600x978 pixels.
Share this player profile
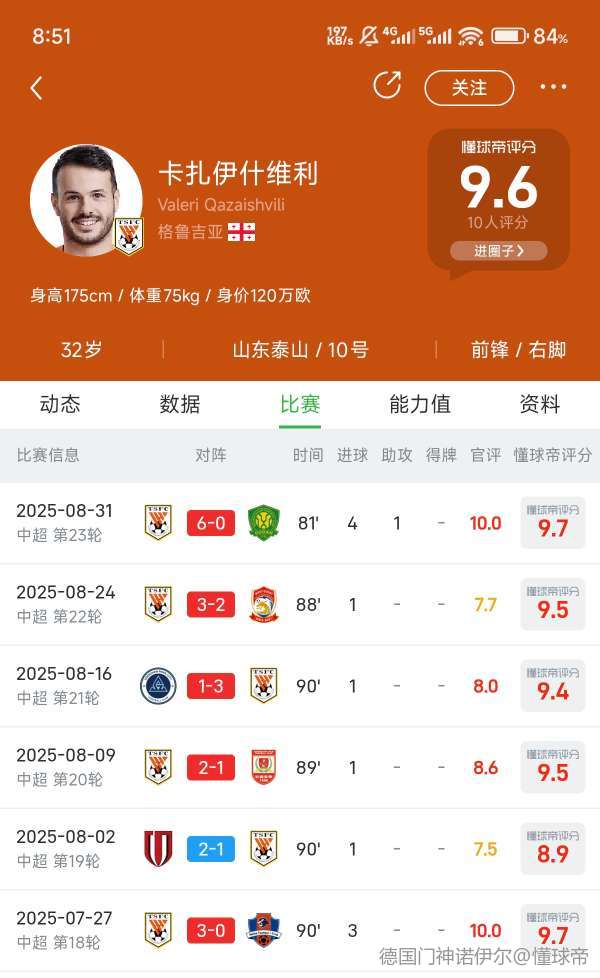click(x=387, y=86)
